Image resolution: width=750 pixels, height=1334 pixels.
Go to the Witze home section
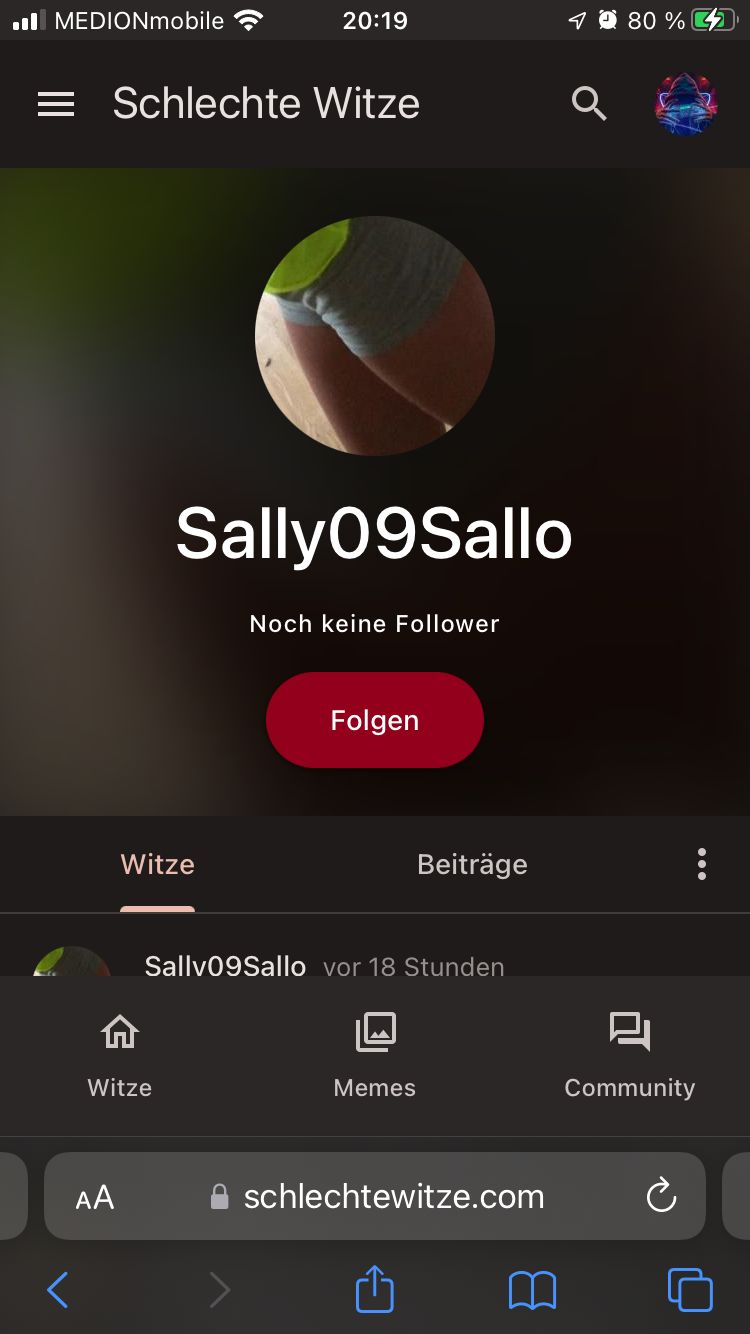(120, 1055)
